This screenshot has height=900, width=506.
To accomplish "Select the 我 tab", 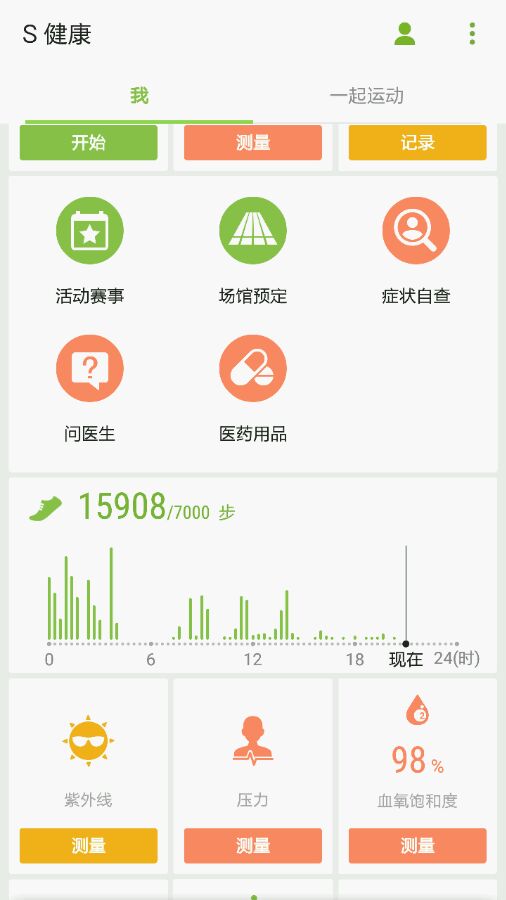I will (x=139, y=95).
